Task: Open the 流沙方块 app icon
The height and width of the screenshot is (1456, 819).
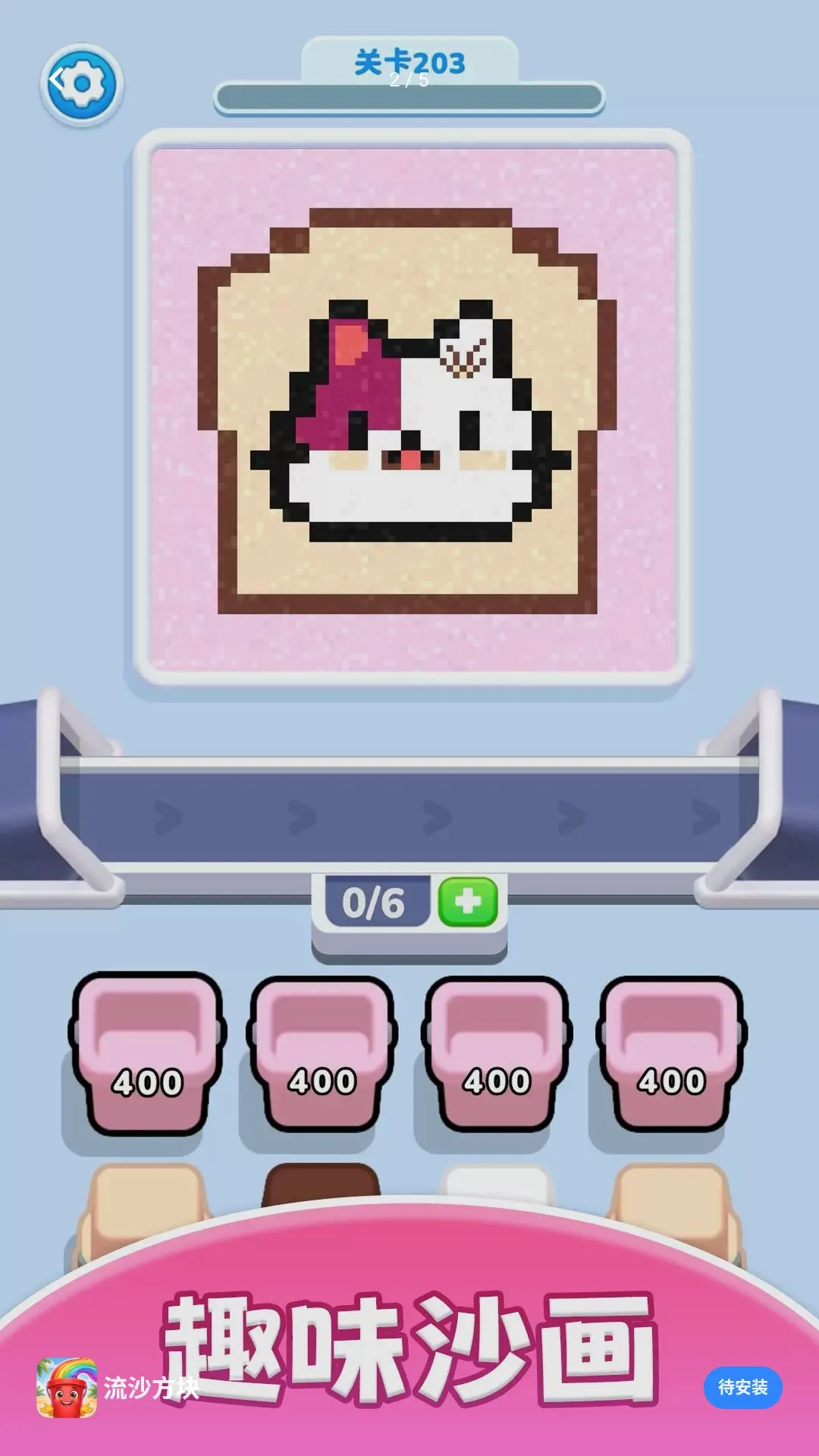Action: coord(67,1387)
